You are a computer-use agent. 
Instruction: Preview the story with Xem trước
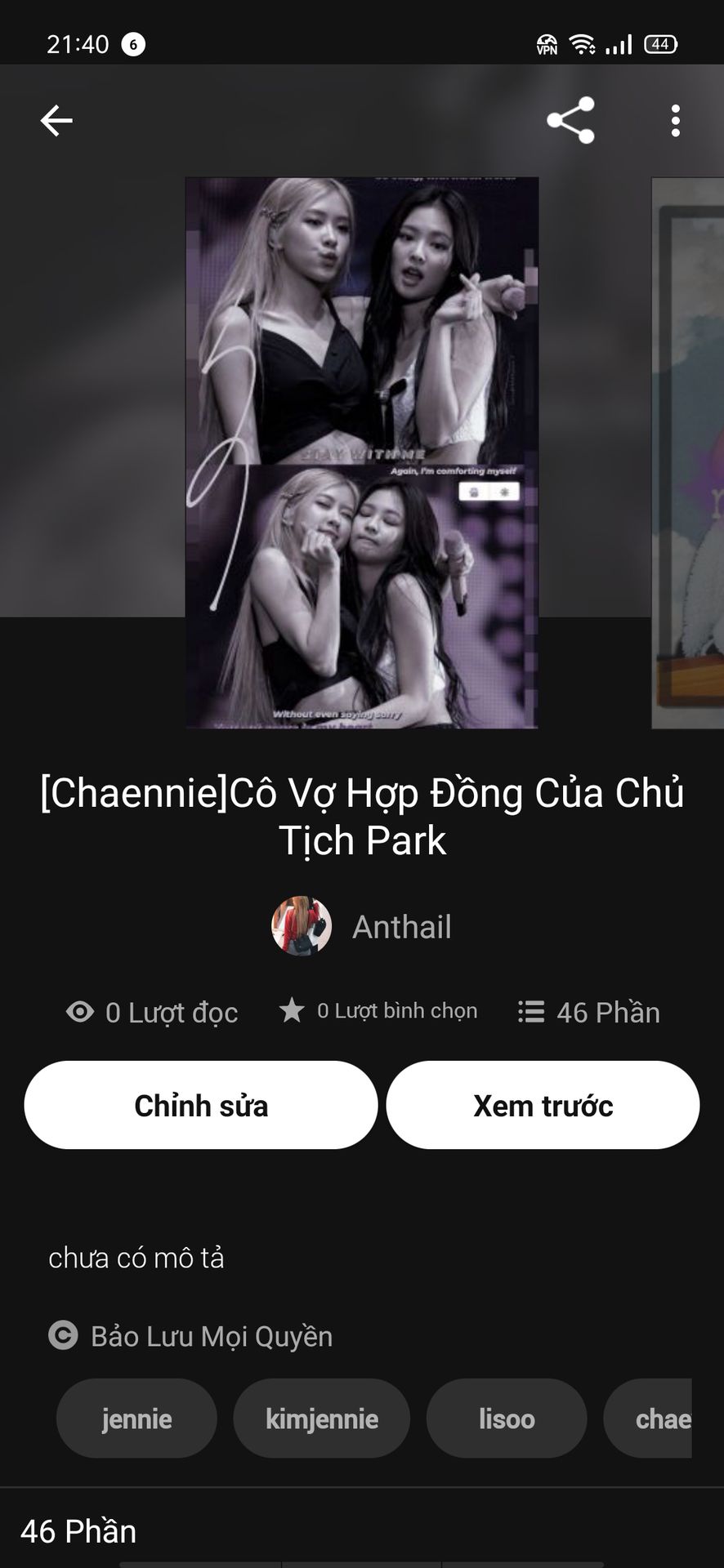(x=543, y=1105)
